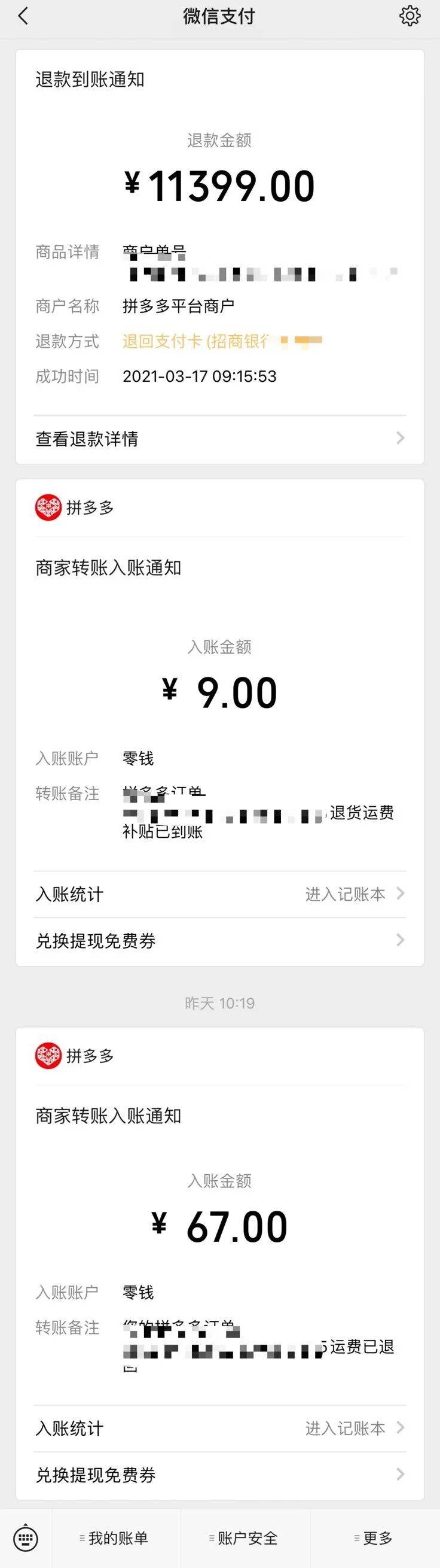Open the 更多 menu

375,1538
